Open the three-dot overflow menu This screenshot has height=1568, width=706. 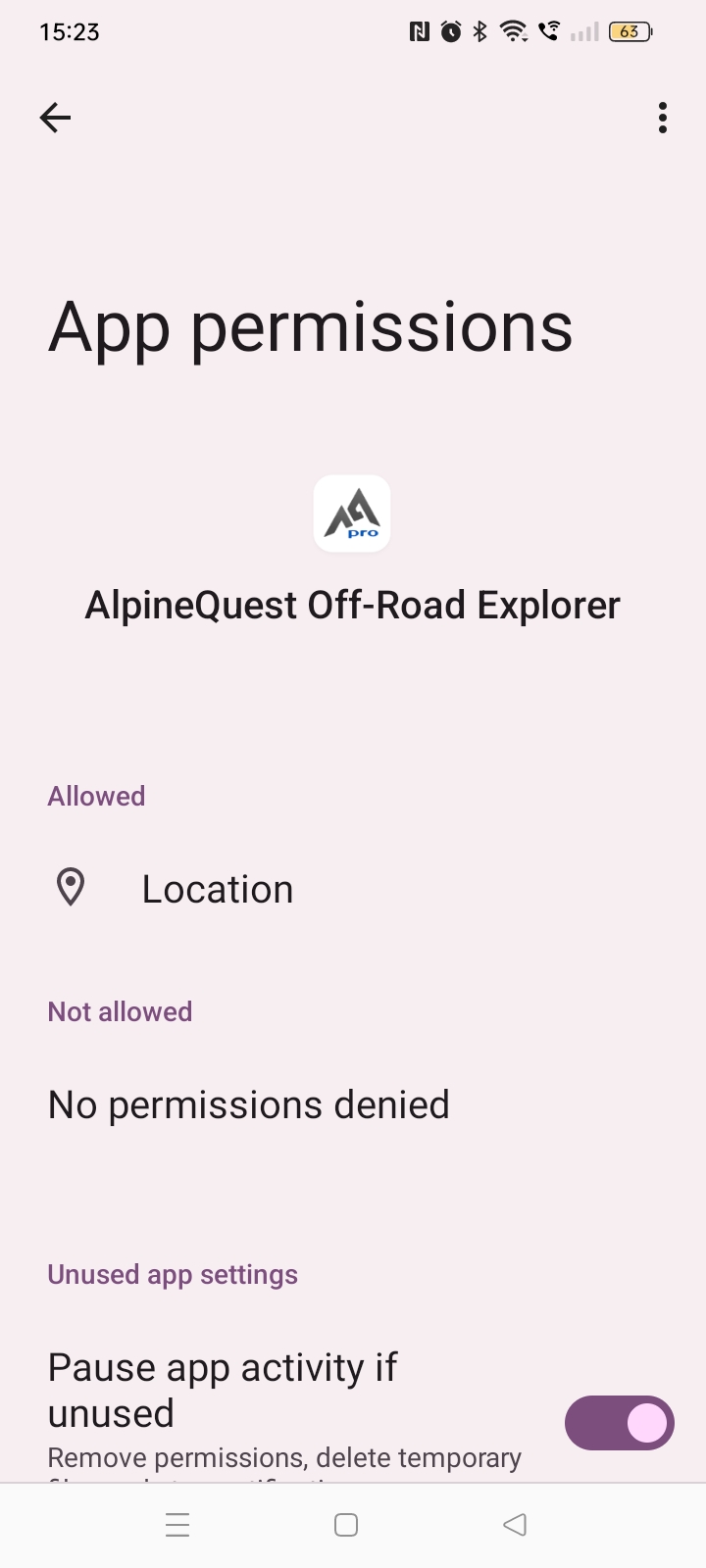[663, 119]
